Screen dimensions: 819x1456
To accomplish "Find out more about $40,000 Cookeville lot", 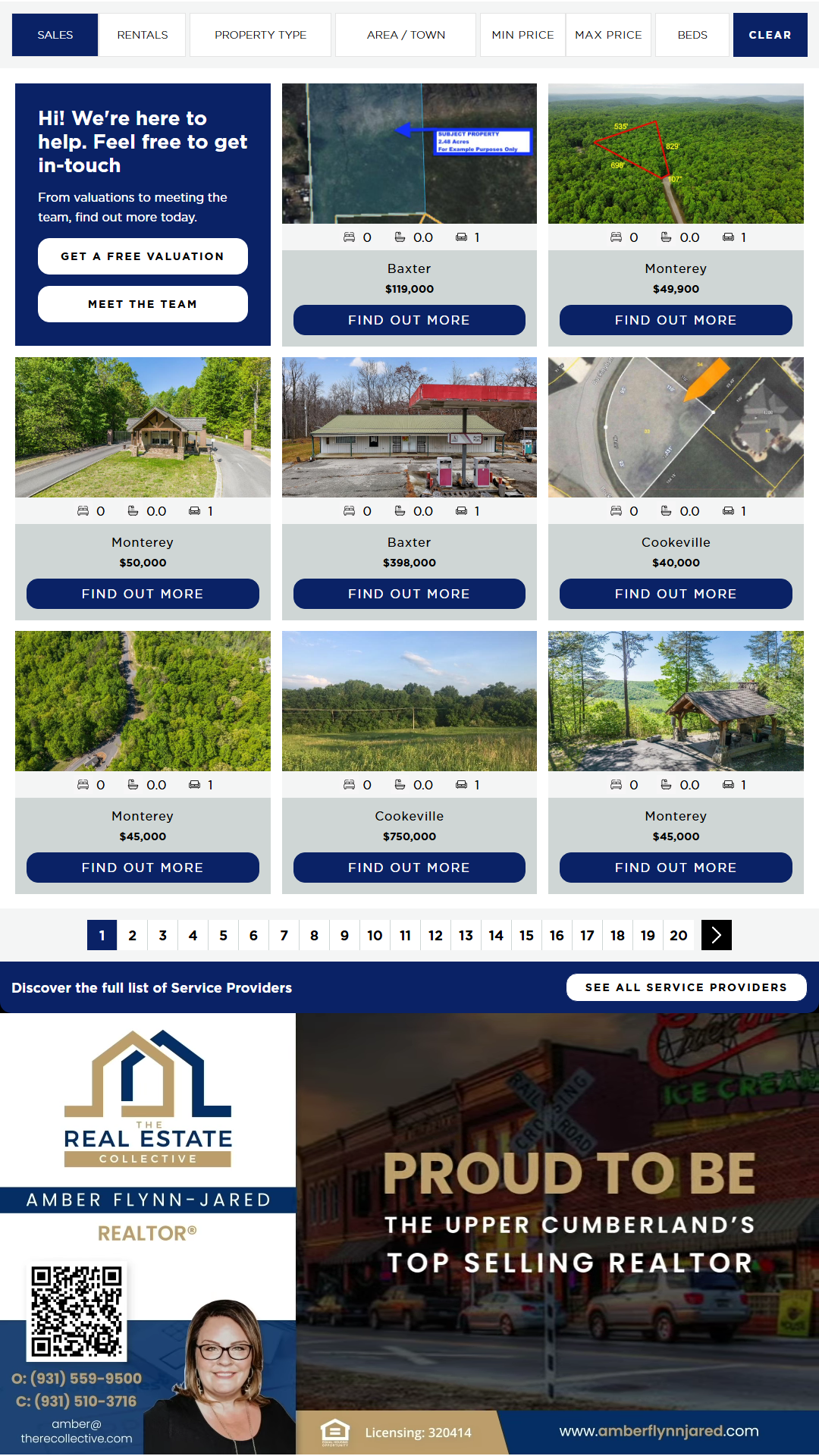I will [x=676, y=594].
